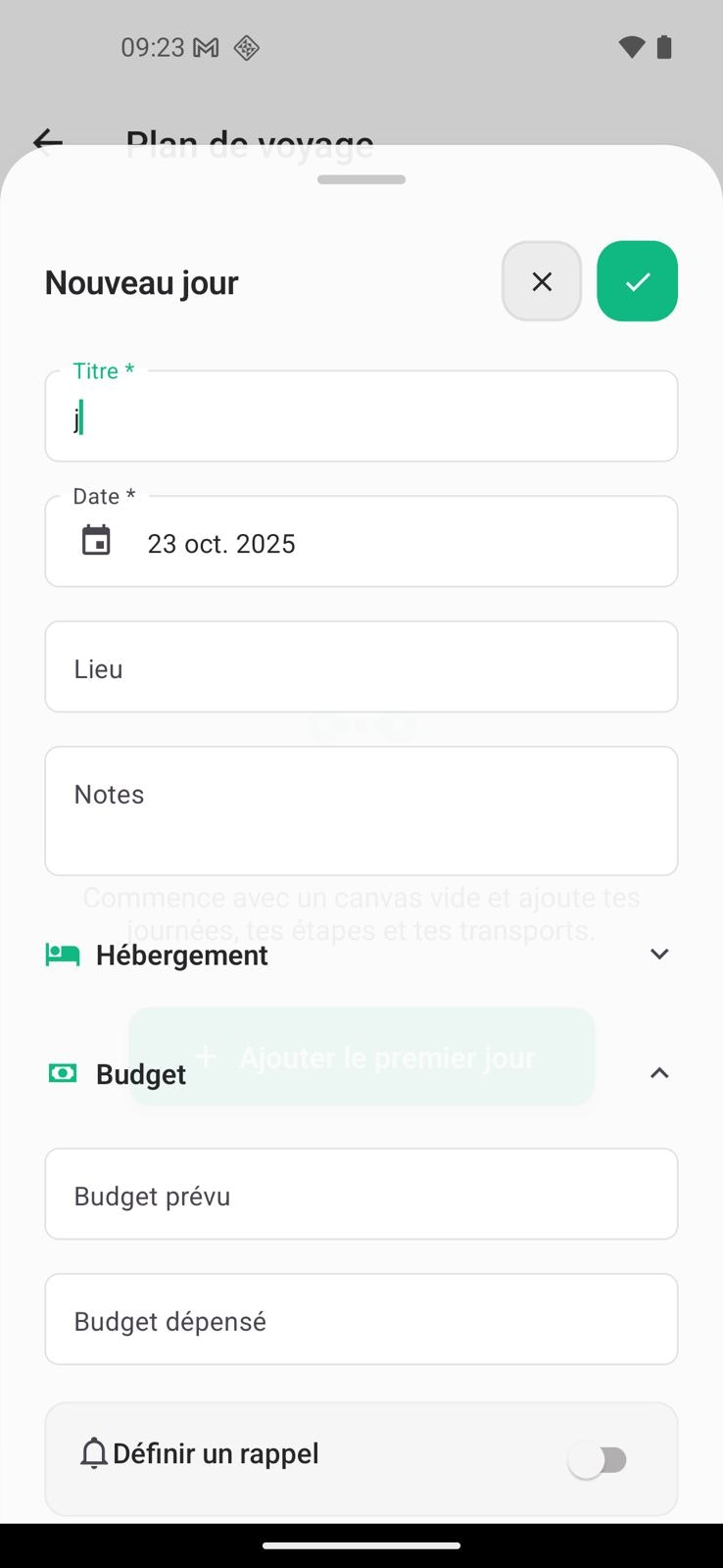Collapse the Budget section
The width and height of the screenshot is (723, 1568).
(x=658, y=1073)
